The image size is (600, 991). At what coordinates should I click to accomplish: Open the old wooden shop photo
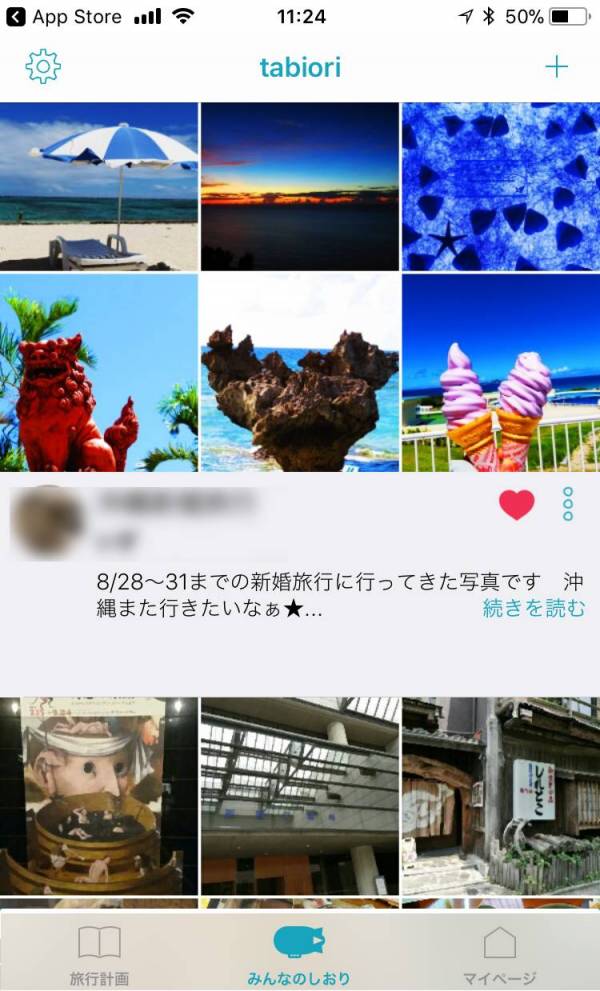(x=500, y=795)
